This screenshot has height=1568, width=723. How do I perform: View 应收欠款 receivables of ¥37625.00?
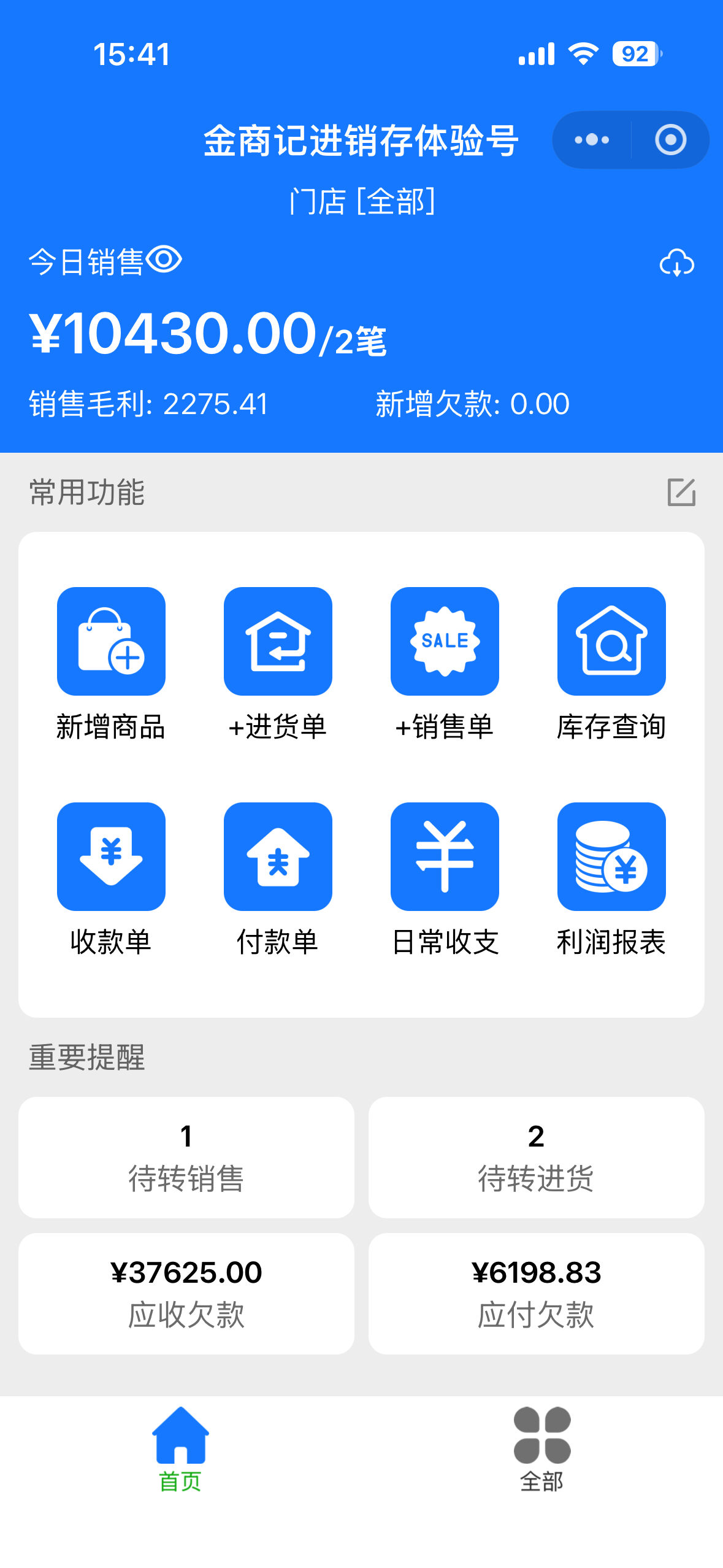coord(186,1293)
